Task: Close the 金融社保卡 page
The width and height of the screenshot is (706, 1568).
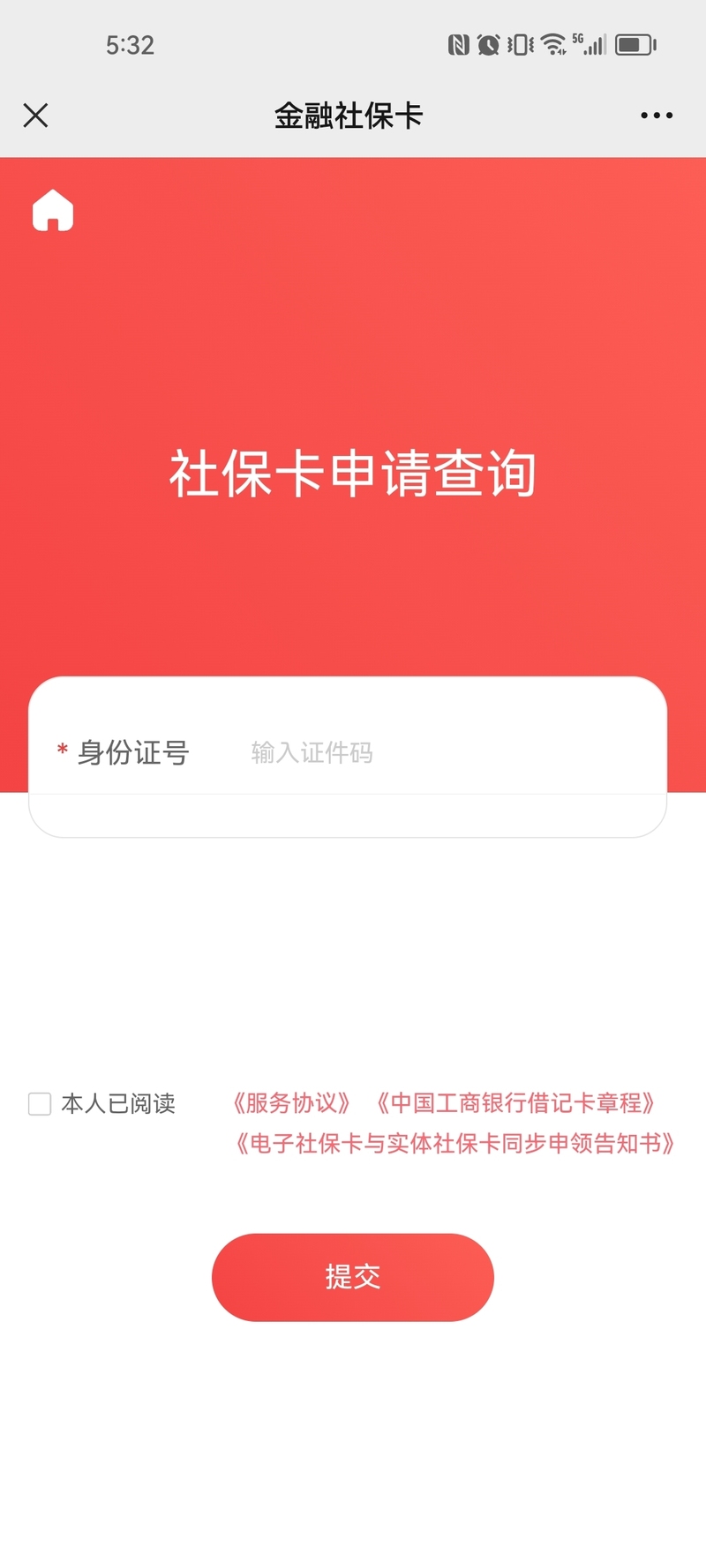Action: (35, 116)
